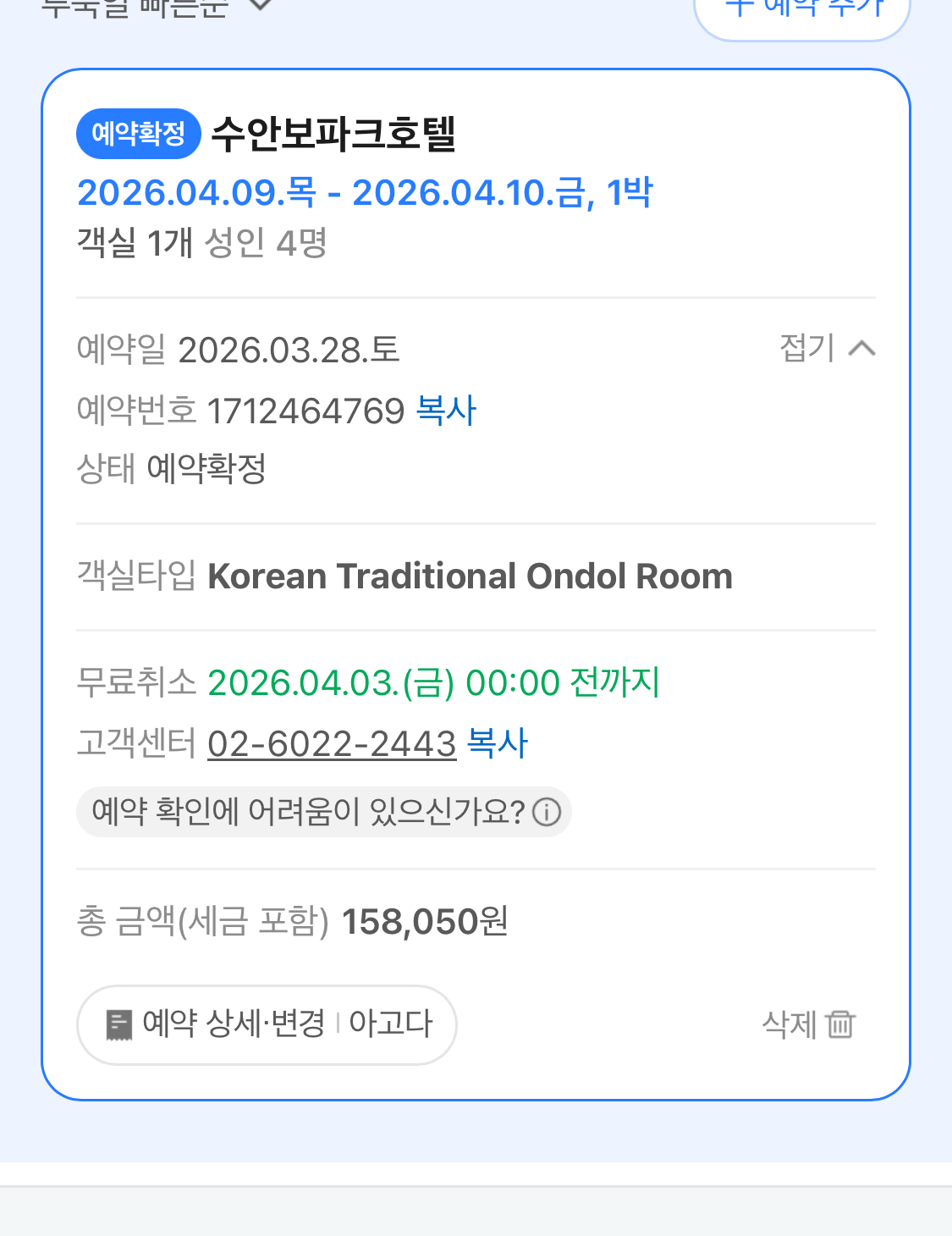
Task: Copy the customer center phone number
Action: [497, 744]
